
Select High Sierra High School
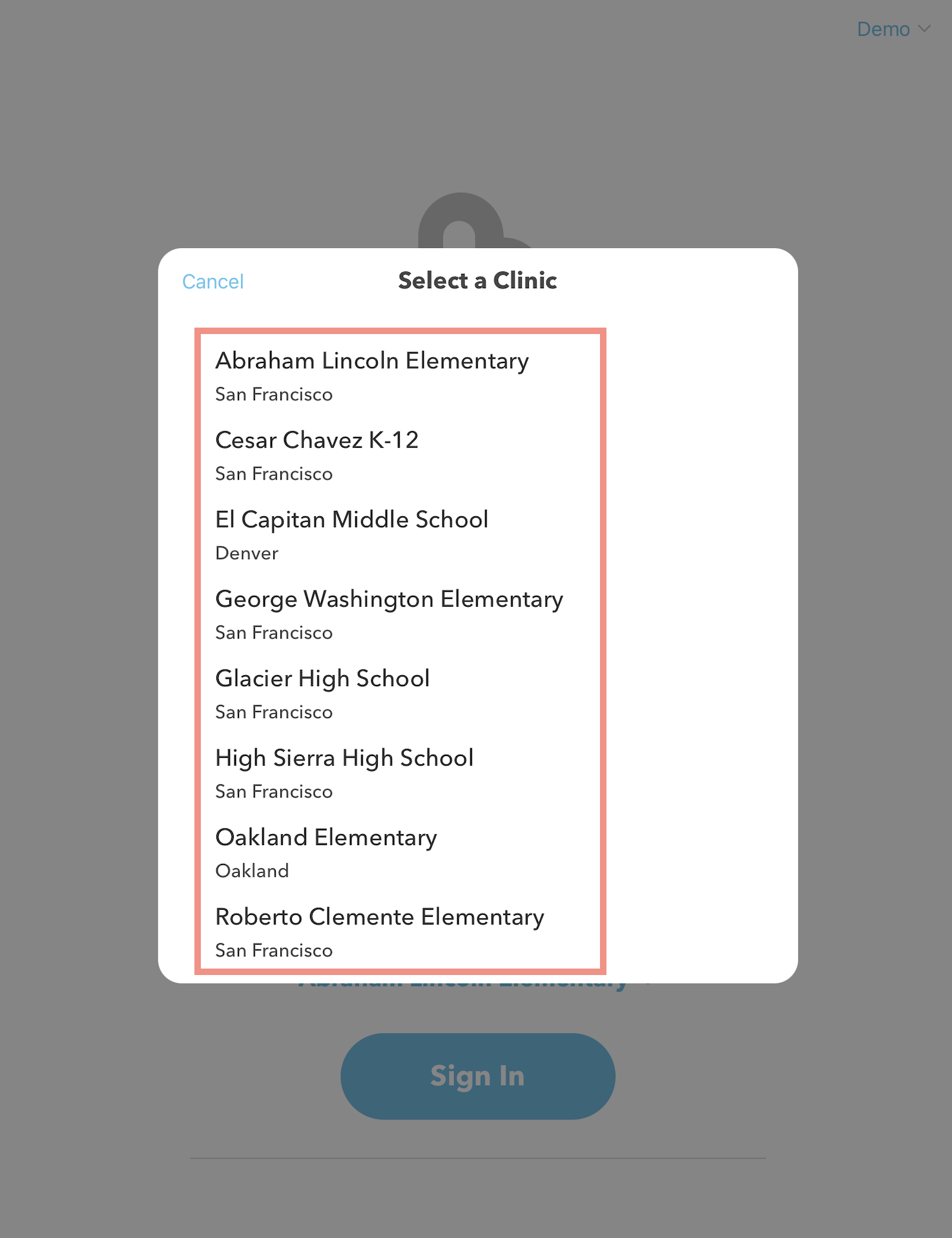344,773
